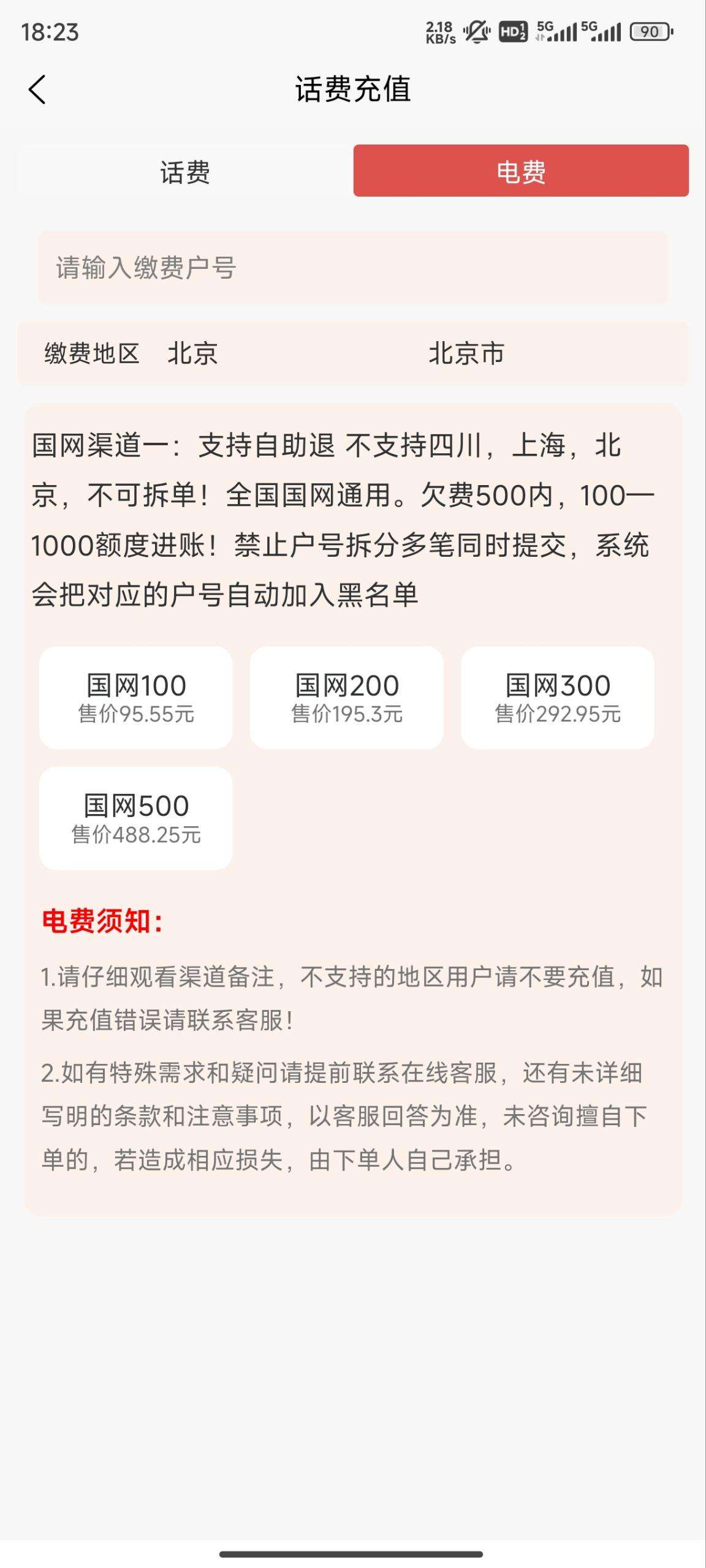706x1568 pixels.
Task: Select 国网200 priced at 195.3元
Action: point(347,698)
